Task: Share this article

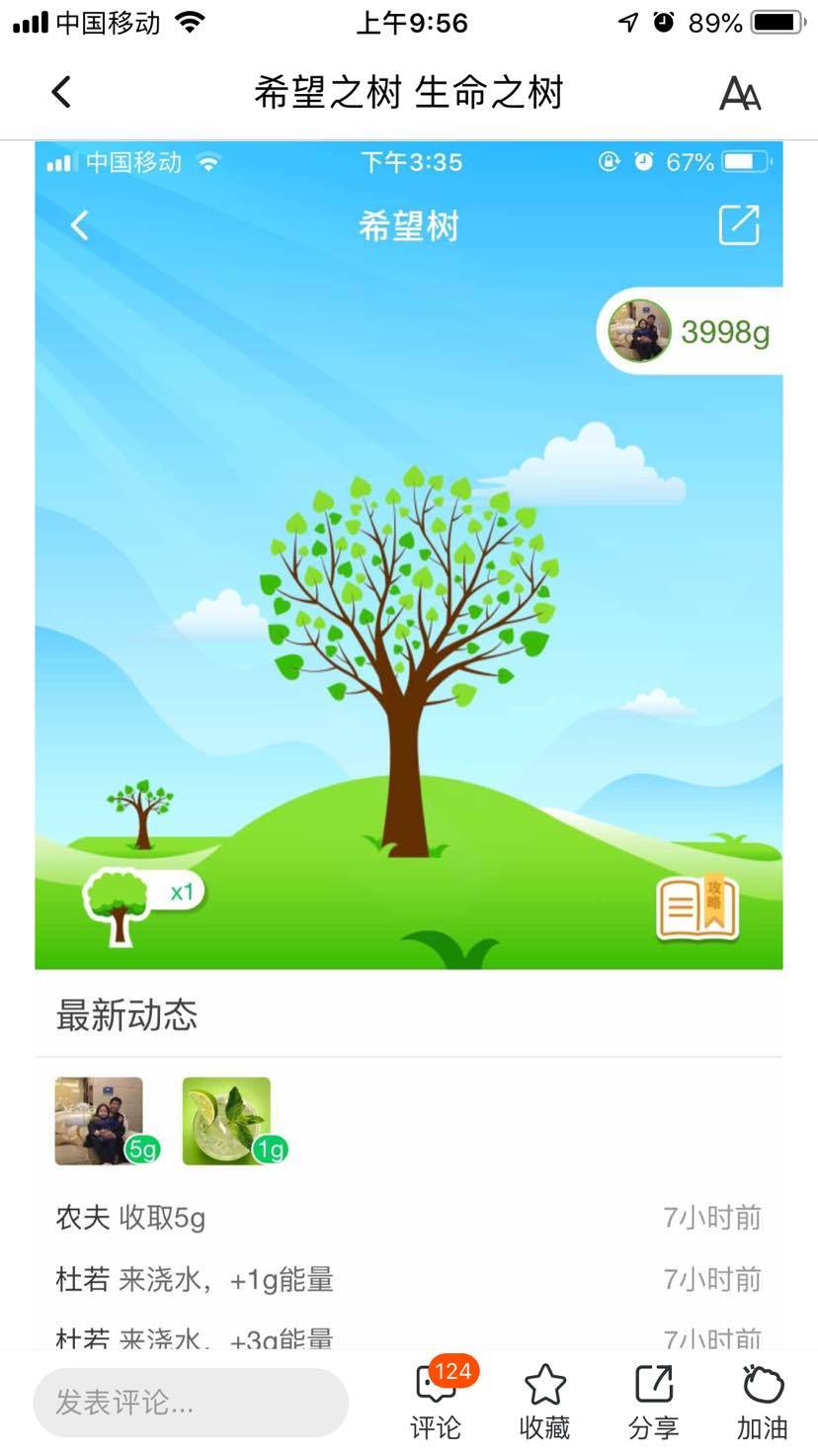Action: coord(653,1402)
